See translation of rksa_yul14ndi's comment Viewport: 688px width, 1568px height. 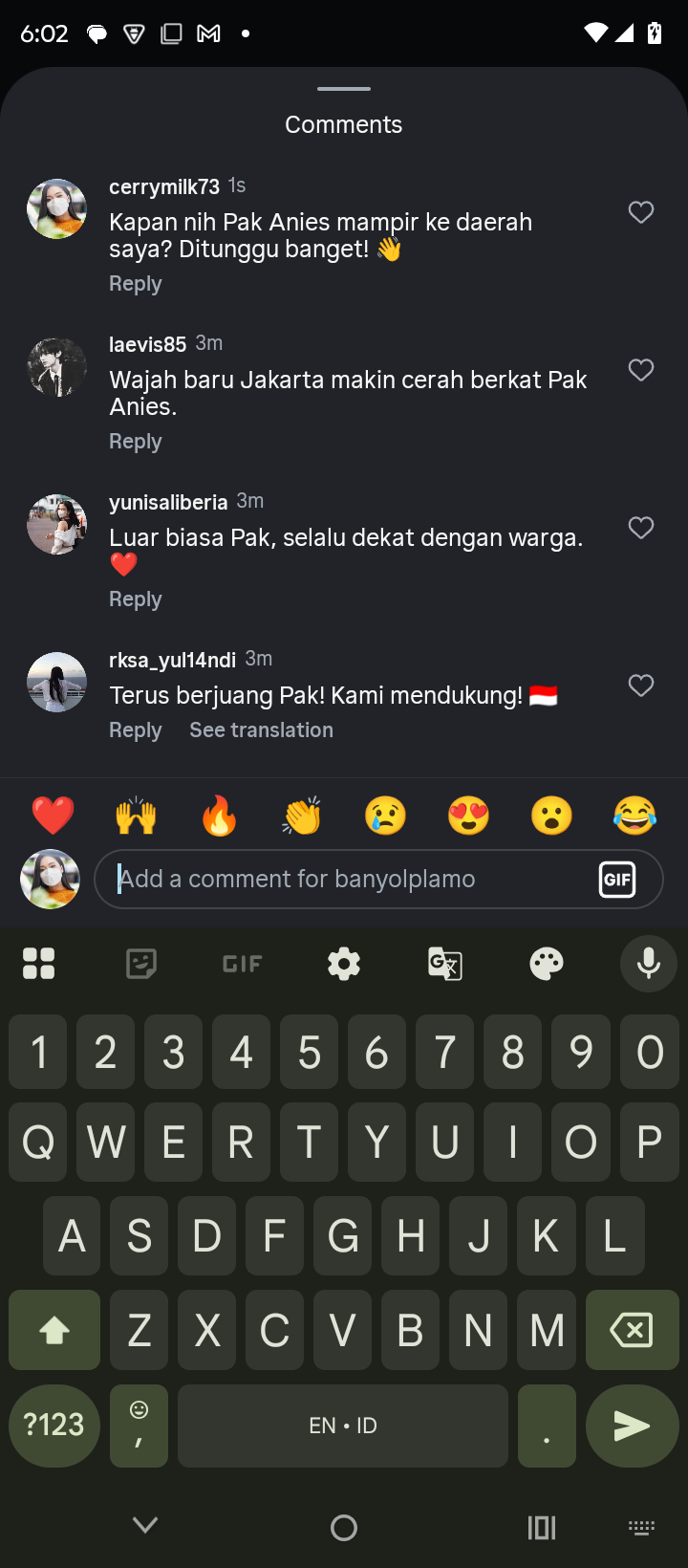[261, 730]
